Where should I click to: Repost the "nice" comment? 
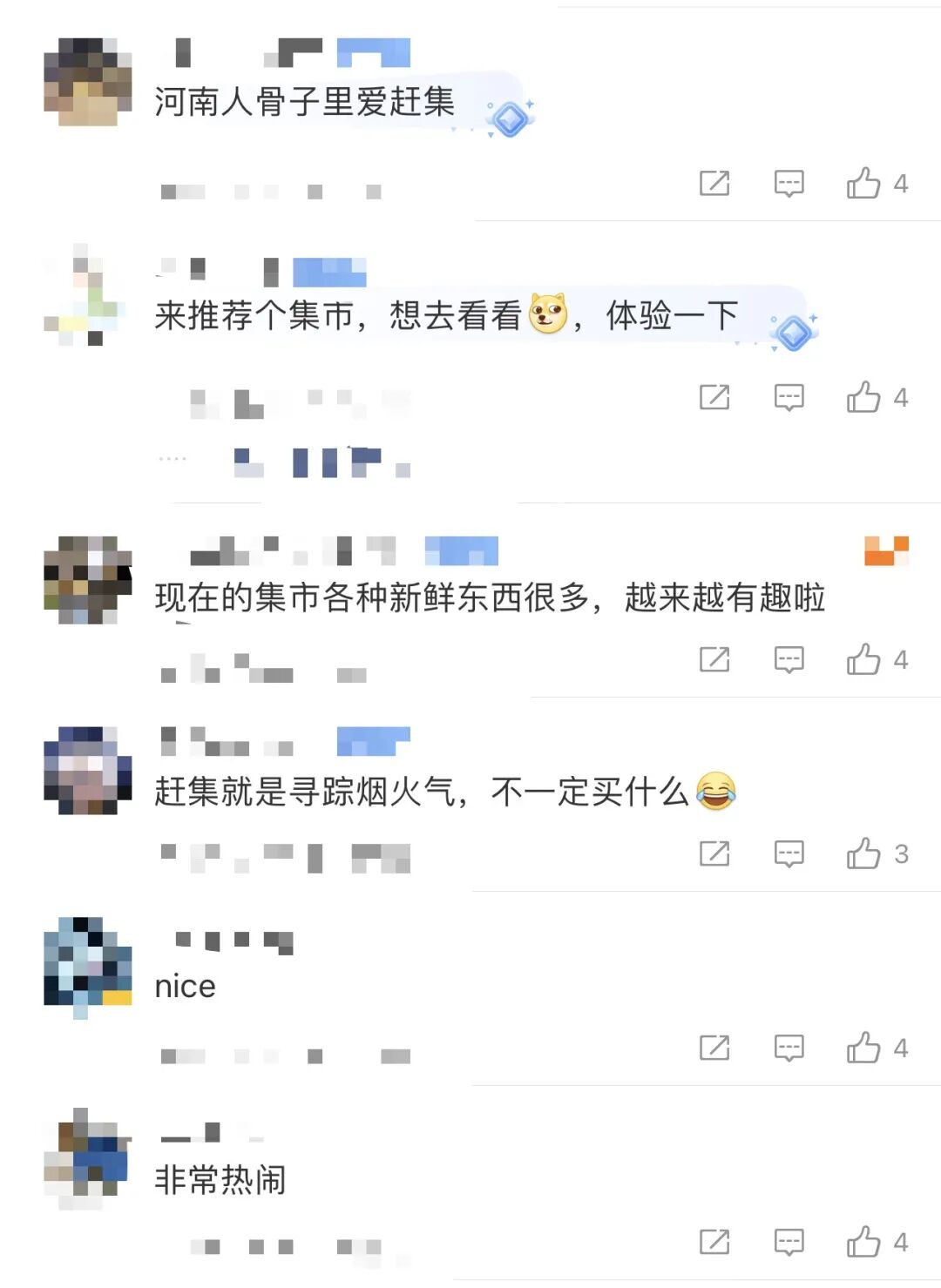pyautogui.click(x=714, y=1048)
